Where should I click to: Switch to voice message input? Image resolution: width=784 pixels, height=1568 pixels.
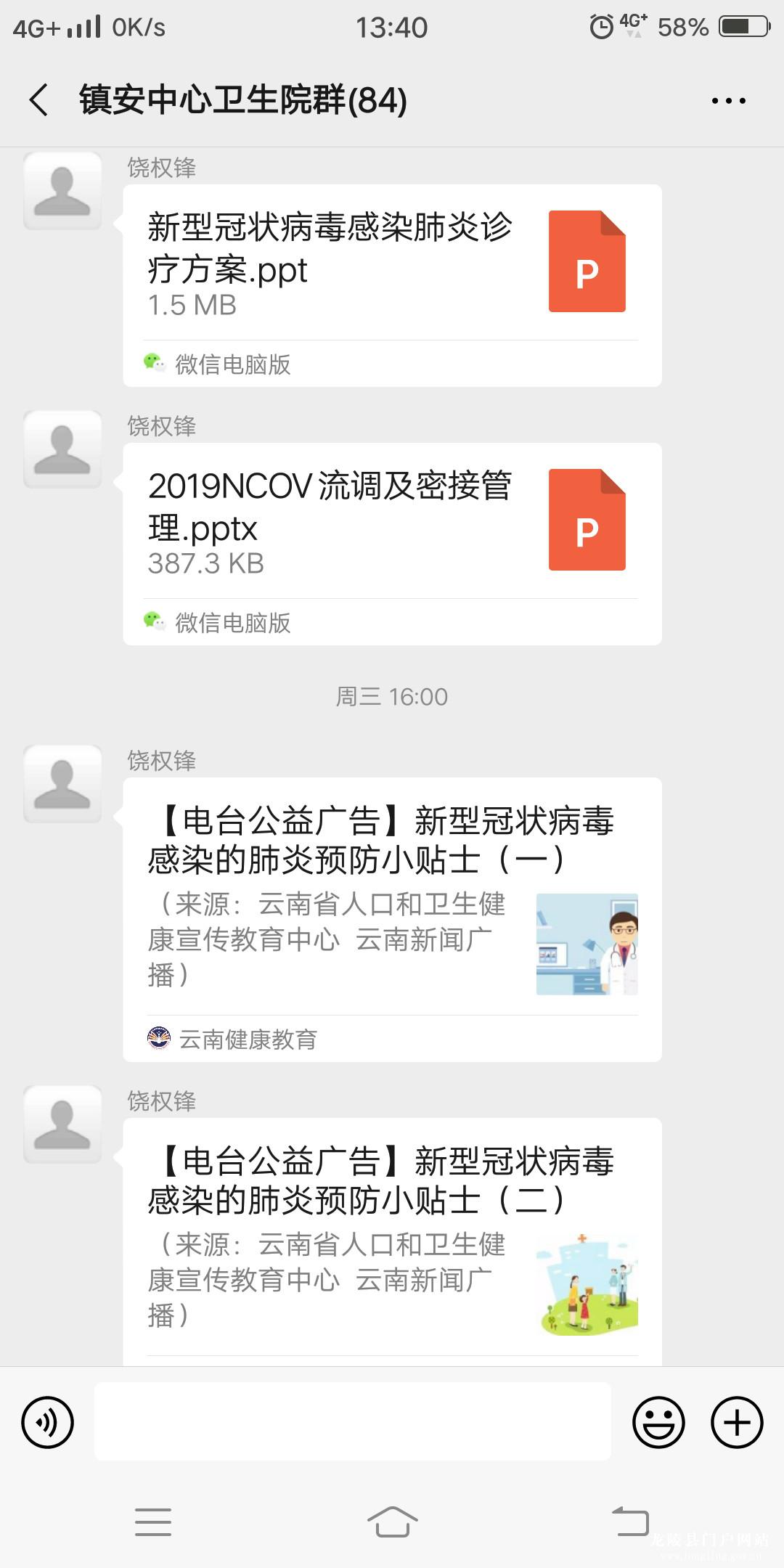coord(48,1422)
